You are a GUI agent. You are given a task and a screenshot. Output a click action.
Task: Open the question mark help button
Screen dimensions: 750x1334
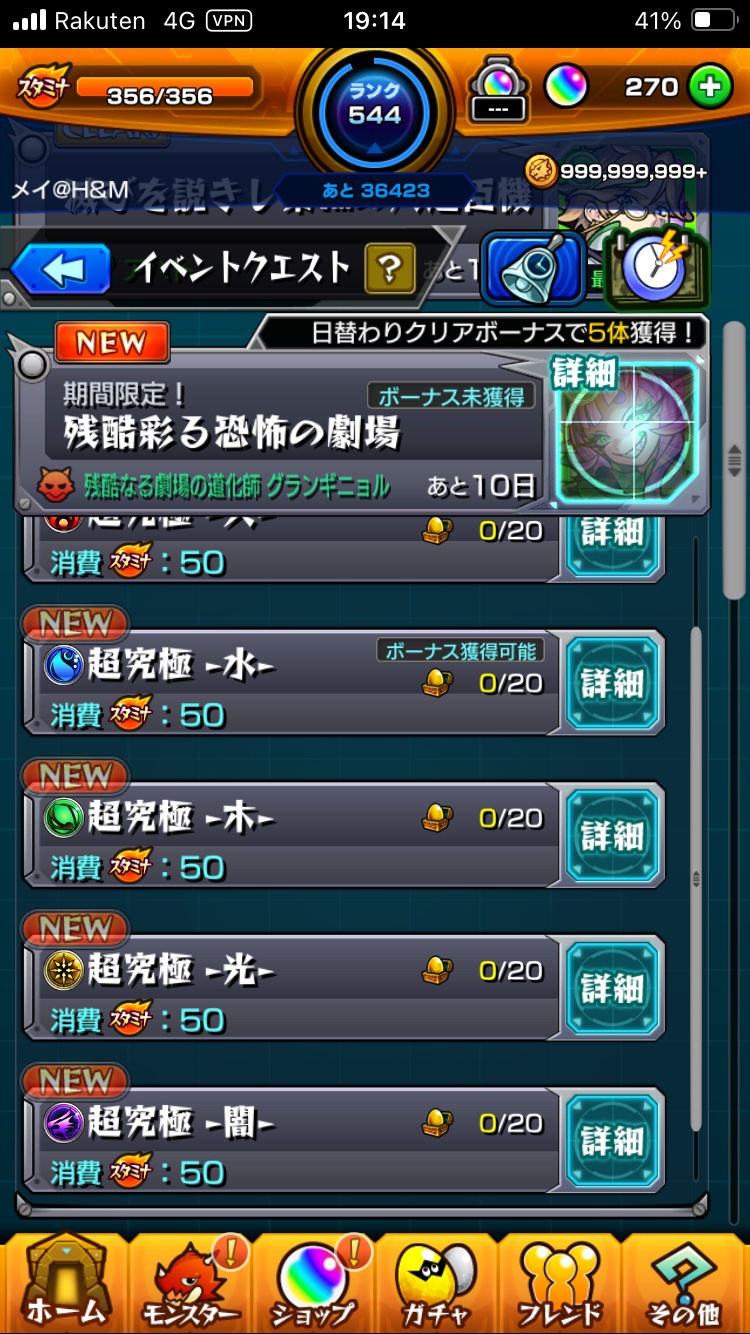390,268
